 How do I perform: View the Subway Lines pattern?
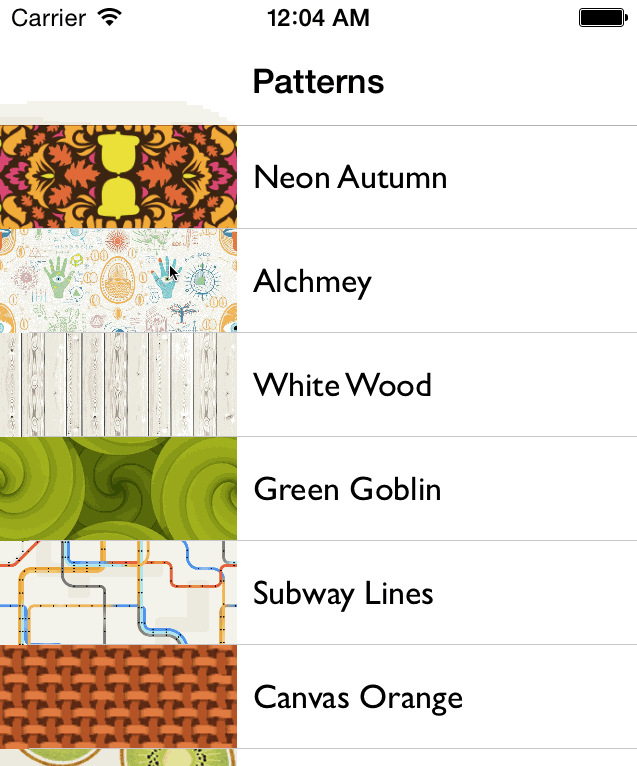(343, 593)
